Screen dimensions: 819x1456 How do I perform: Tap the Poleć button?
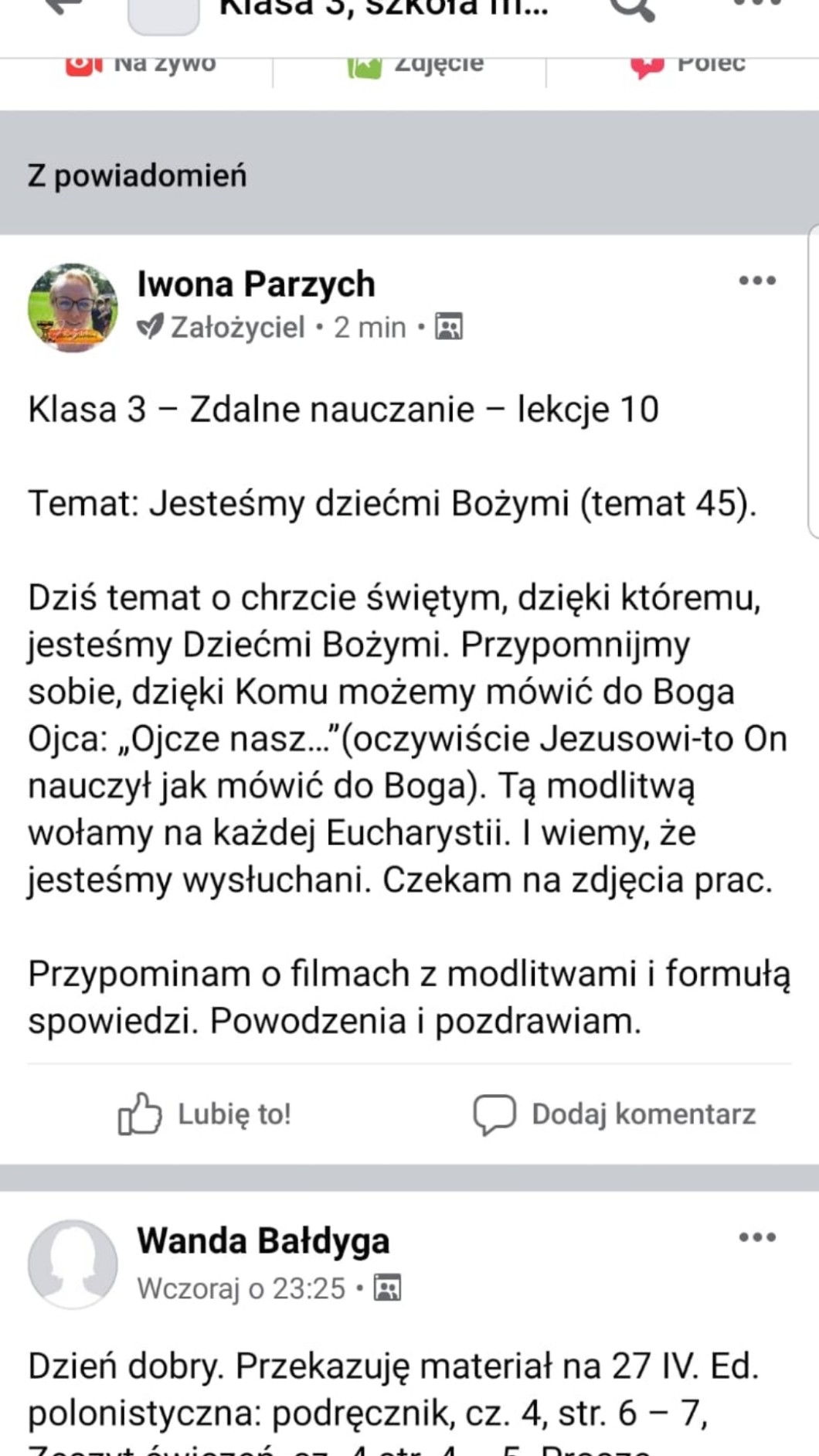coord(688,65)
